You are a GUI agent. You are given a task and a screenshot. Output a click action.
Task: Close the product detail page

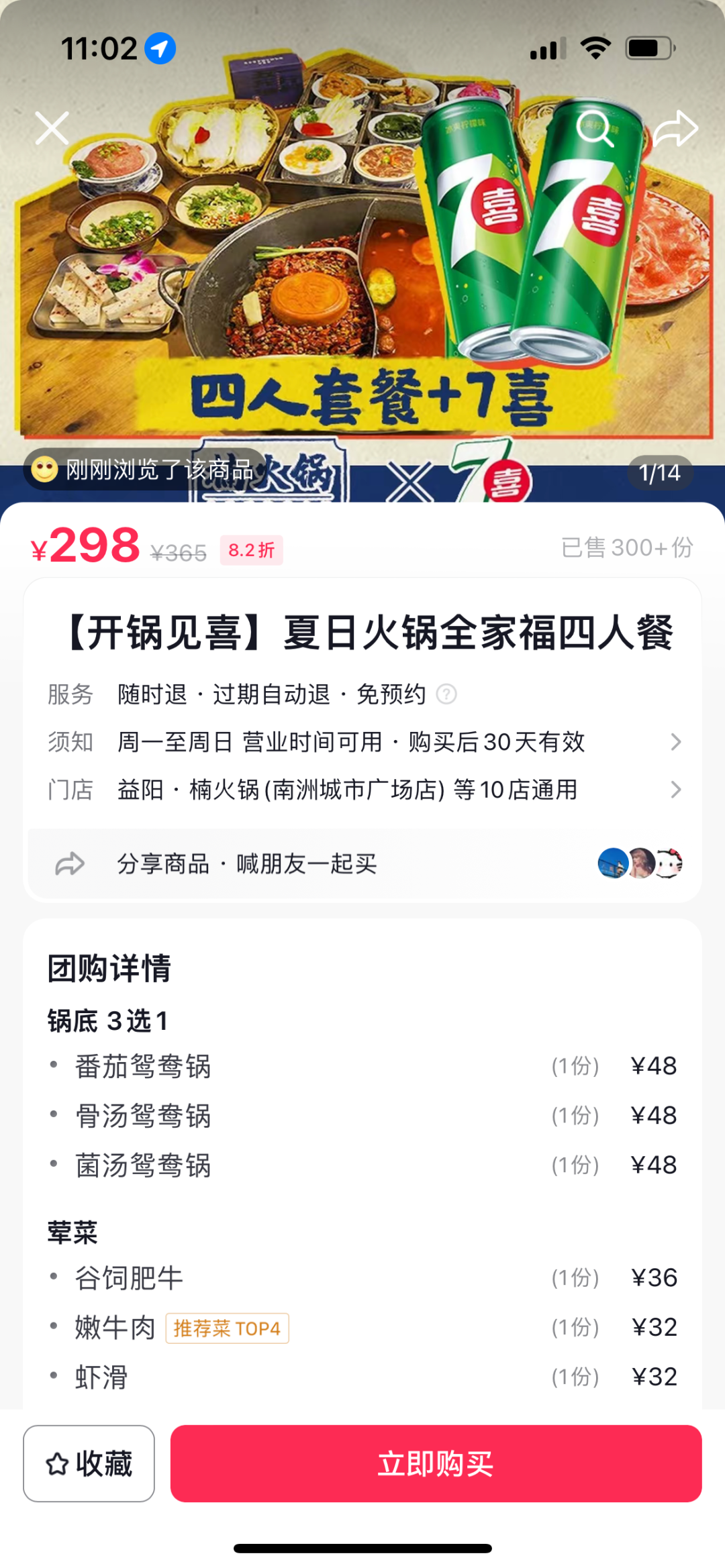coord(52,128)
